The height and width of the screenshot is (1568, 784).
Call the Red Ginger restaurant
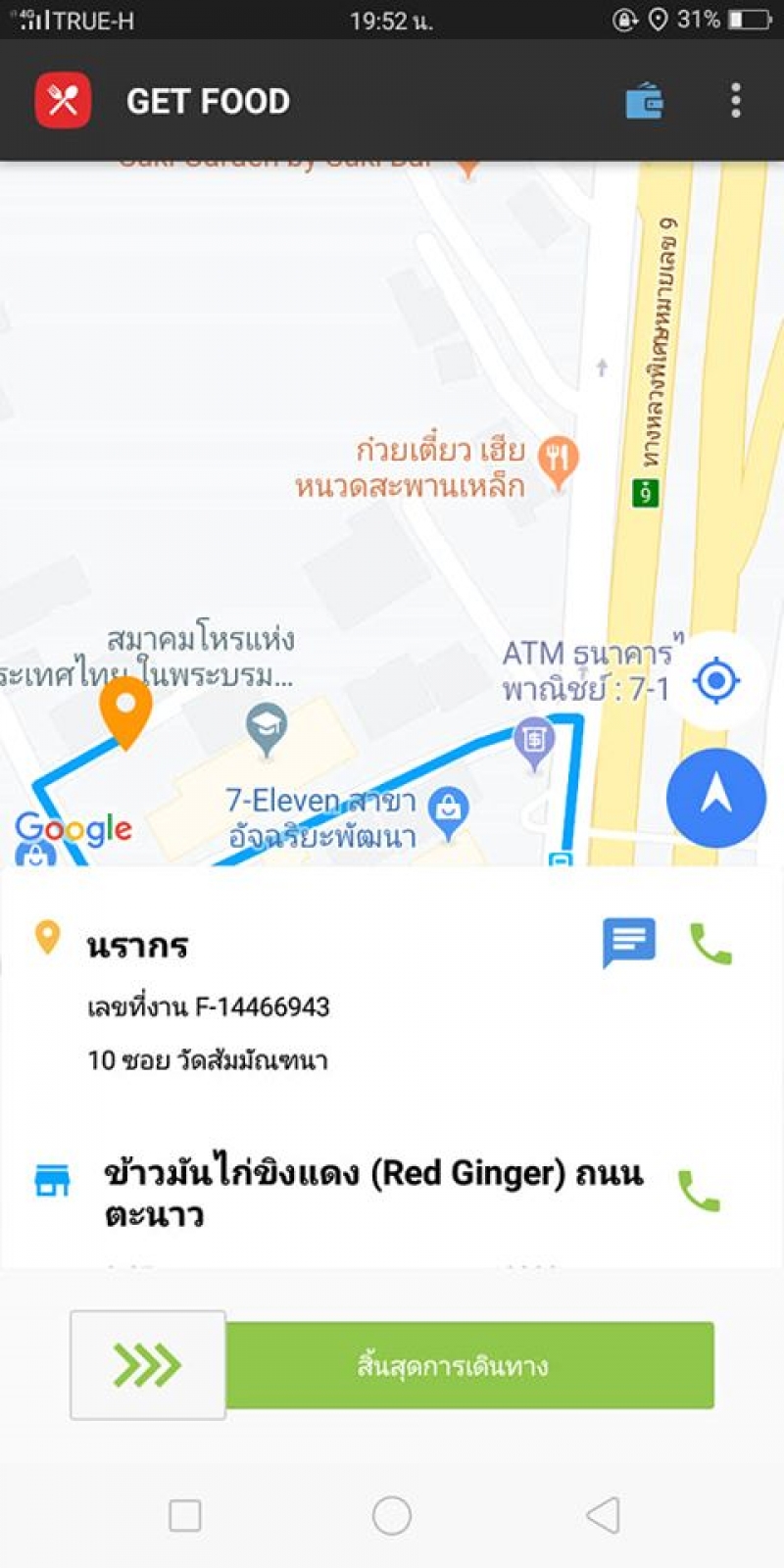pos(699,1191)
